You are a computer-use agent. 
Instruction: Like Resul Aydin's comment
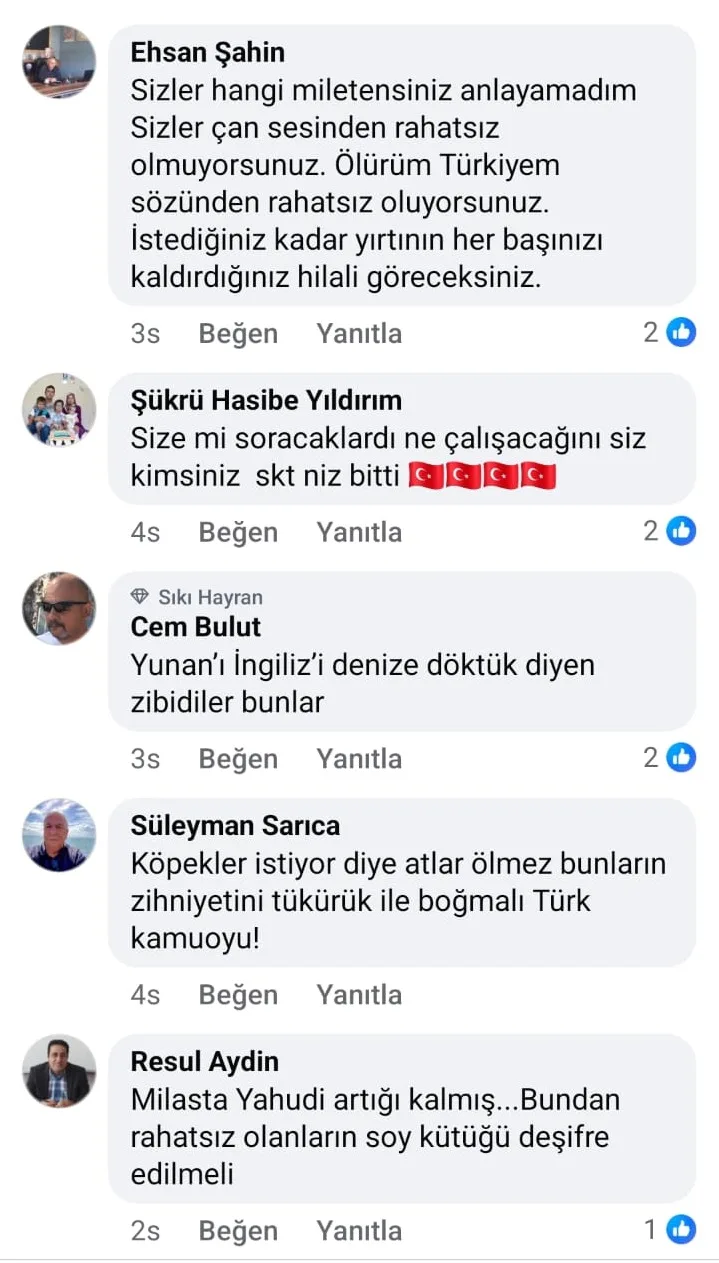tap(237, 1231)
